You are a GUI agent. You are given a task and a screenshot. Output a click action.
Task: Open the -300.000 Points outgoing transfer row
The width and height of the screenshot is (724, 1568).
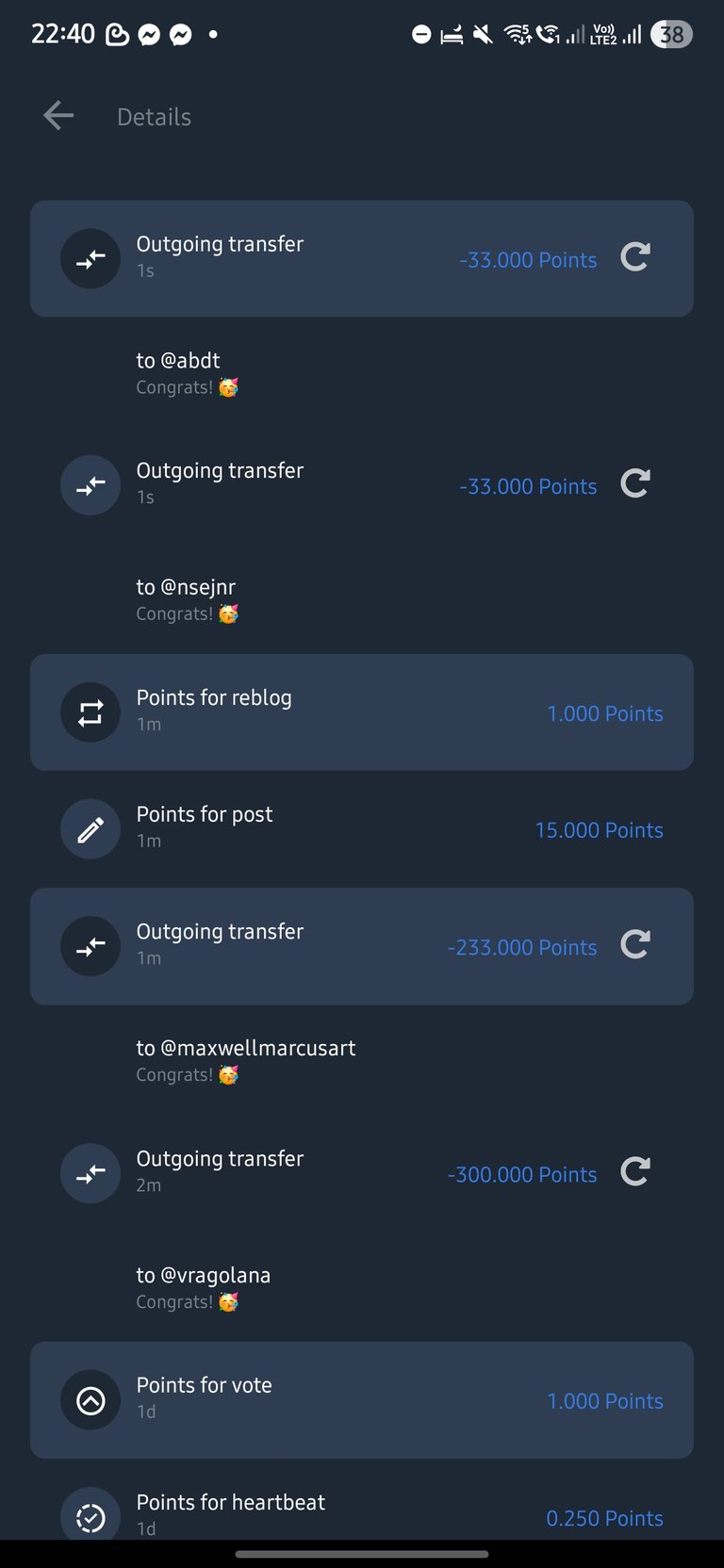click(362, 1173)
